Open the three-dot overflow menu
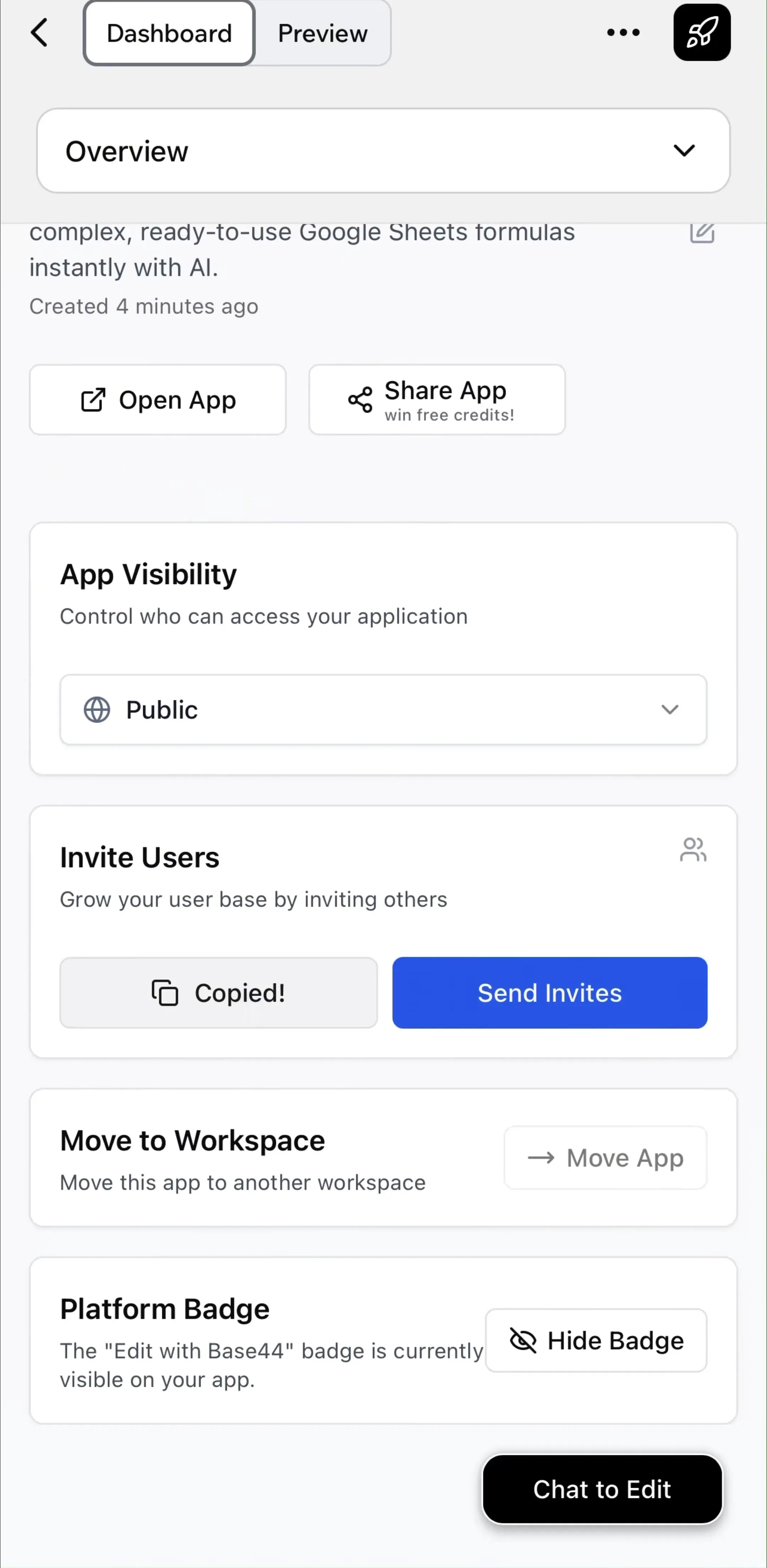 tap(623, 32)
